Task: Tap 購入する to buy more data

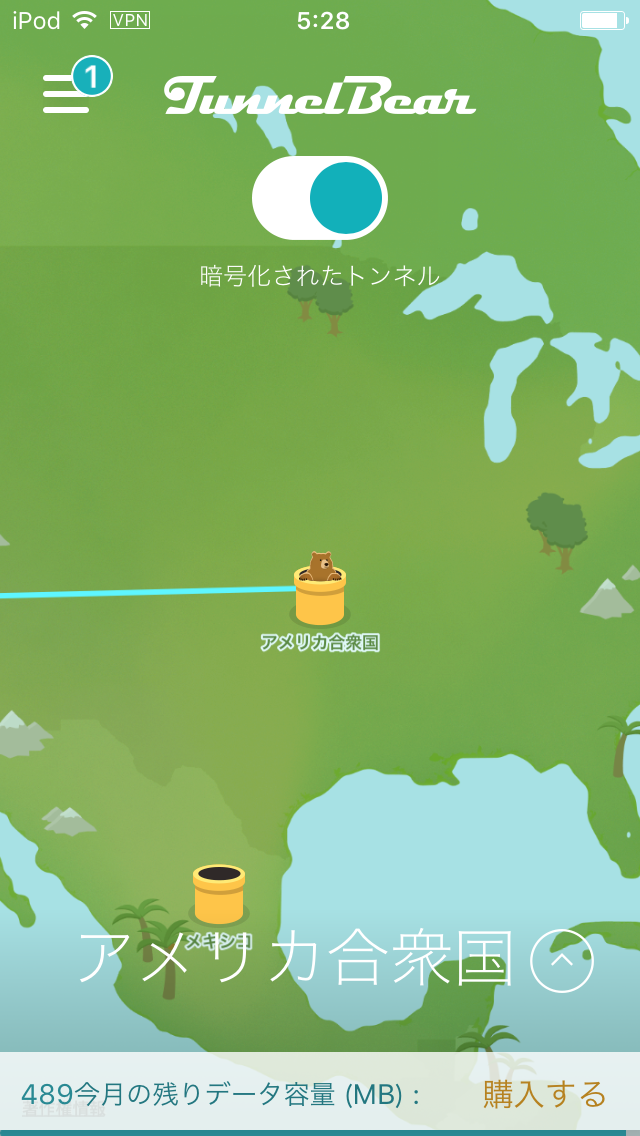Action: click(x=545, y=1094)
